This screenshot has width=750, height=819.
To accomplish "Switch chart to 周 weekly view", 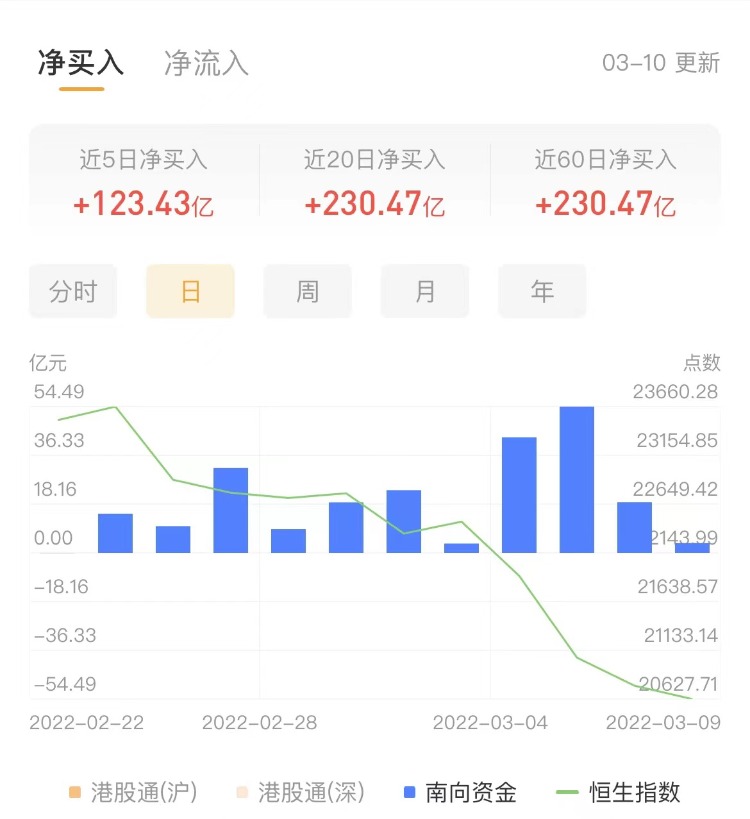I will click(307, 292).
